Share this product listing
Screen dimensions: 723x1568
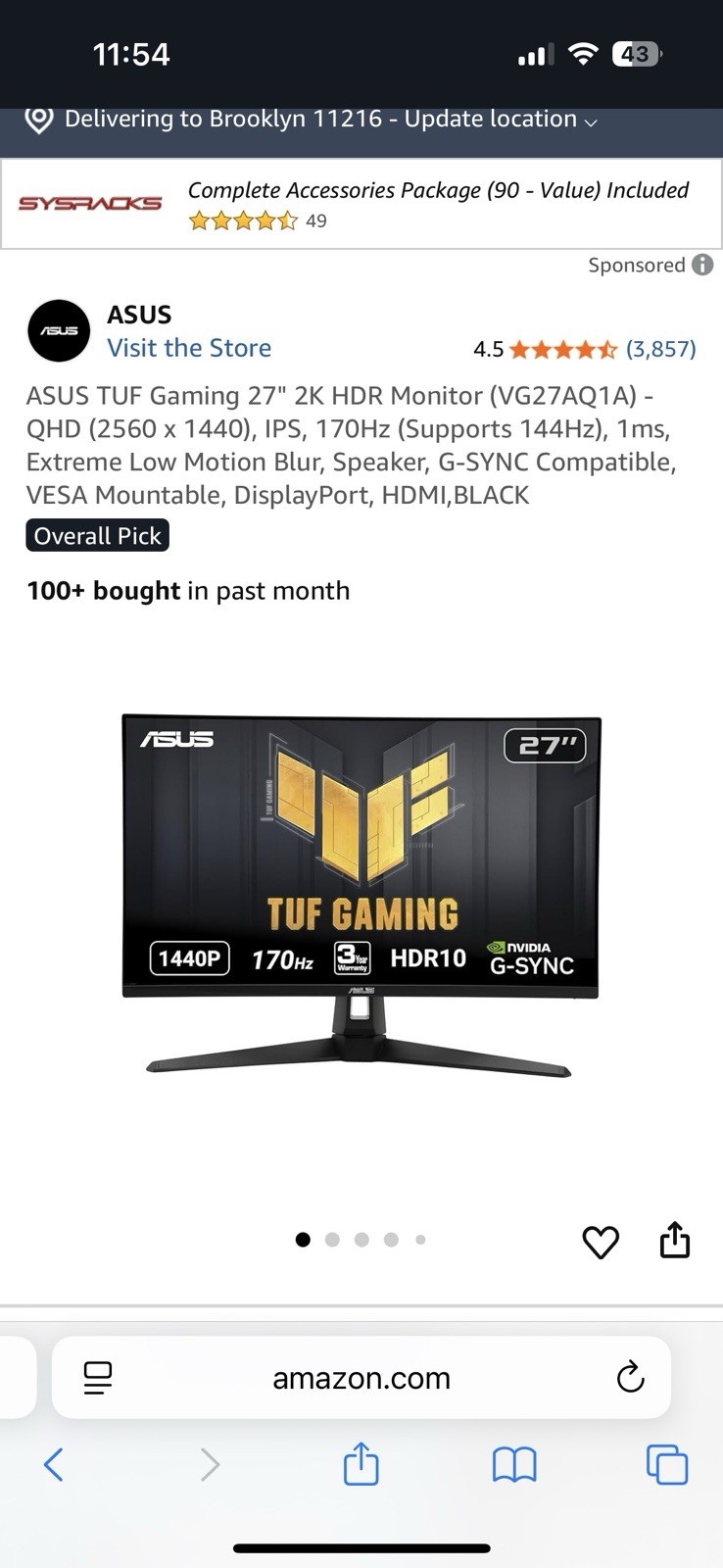675,1240
